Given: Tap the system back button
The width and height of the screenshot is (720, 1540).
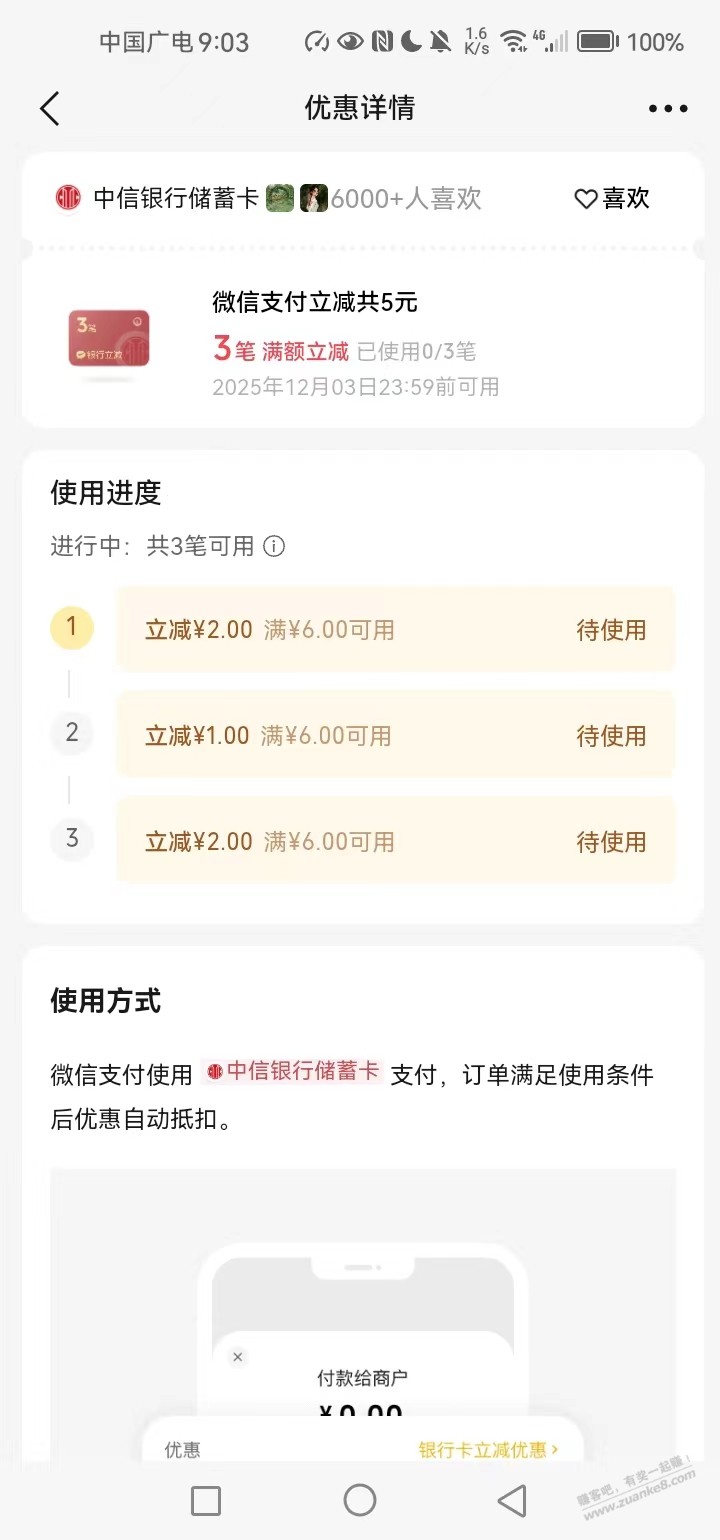Looking at the screenshot, I should (x=512, y=1500).
